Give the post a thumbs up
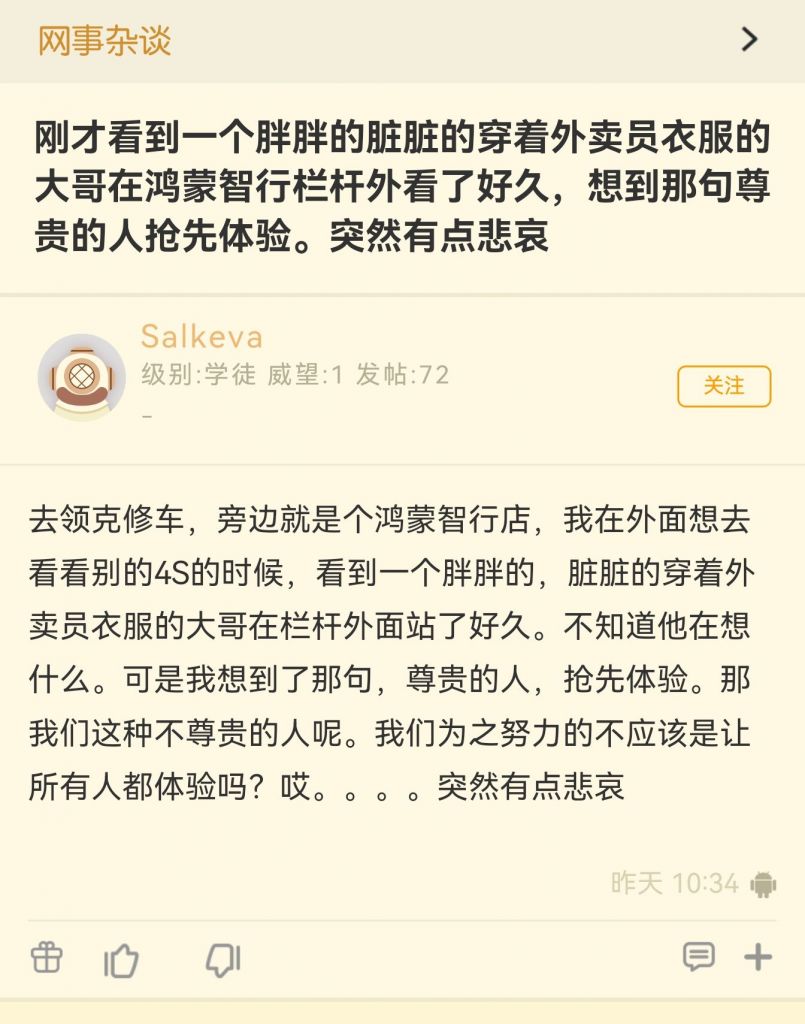The width and height of the screenshot is (805, 1024). [x=122, y=960]
